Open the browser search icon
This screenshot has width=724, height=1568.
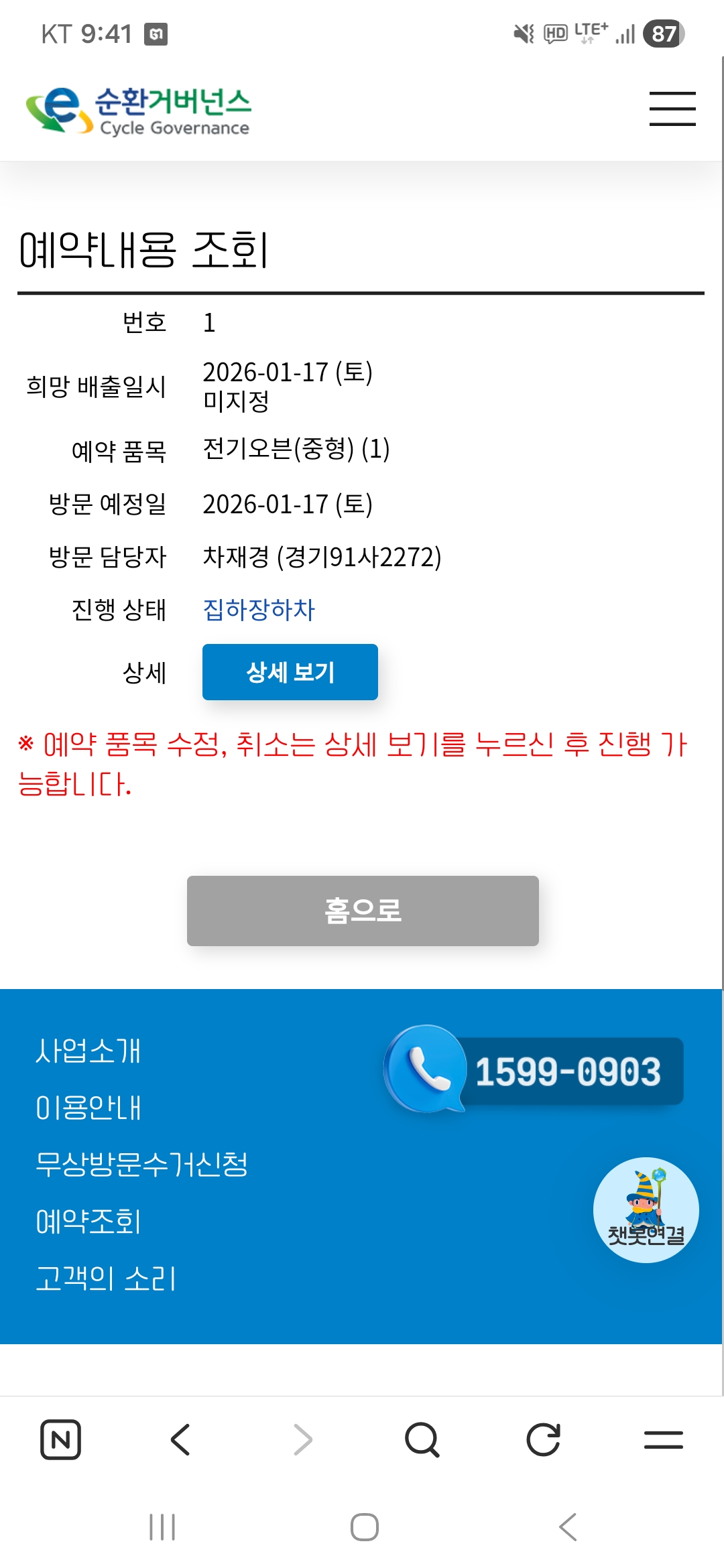pyautogui.click(x=422, y=1439)
